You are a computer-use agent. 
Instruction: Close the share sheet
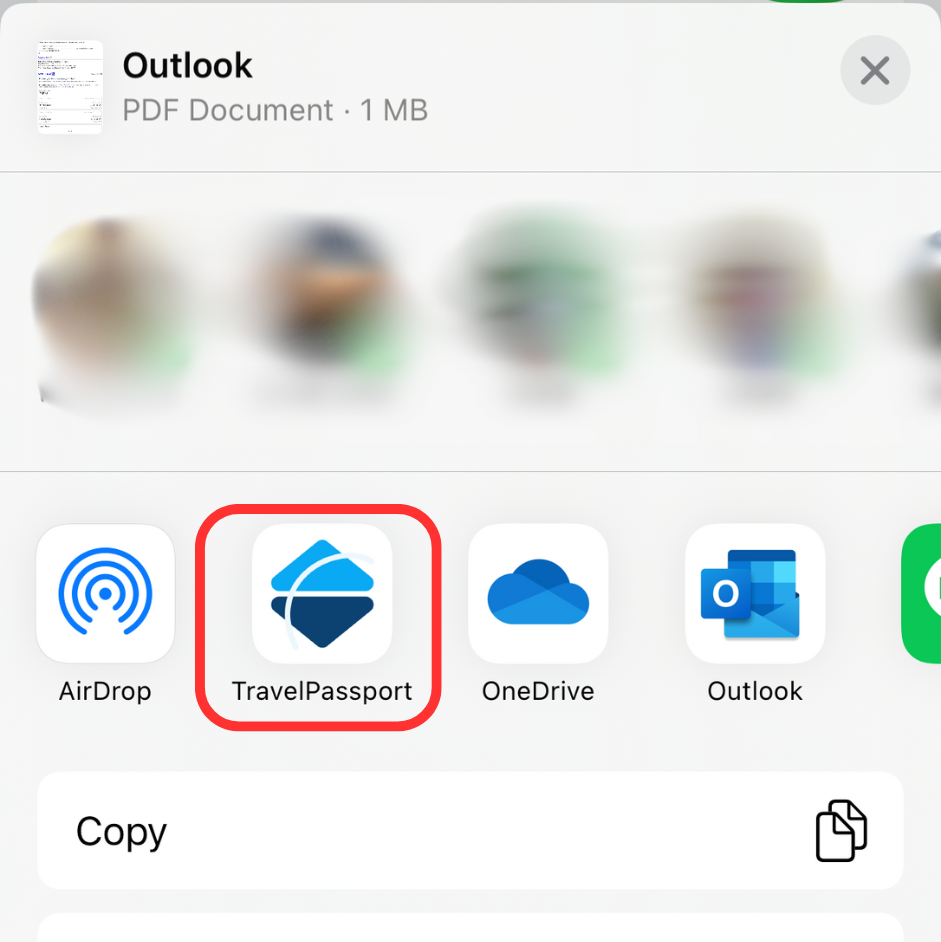pyautogui.click(x=874, y=70)
